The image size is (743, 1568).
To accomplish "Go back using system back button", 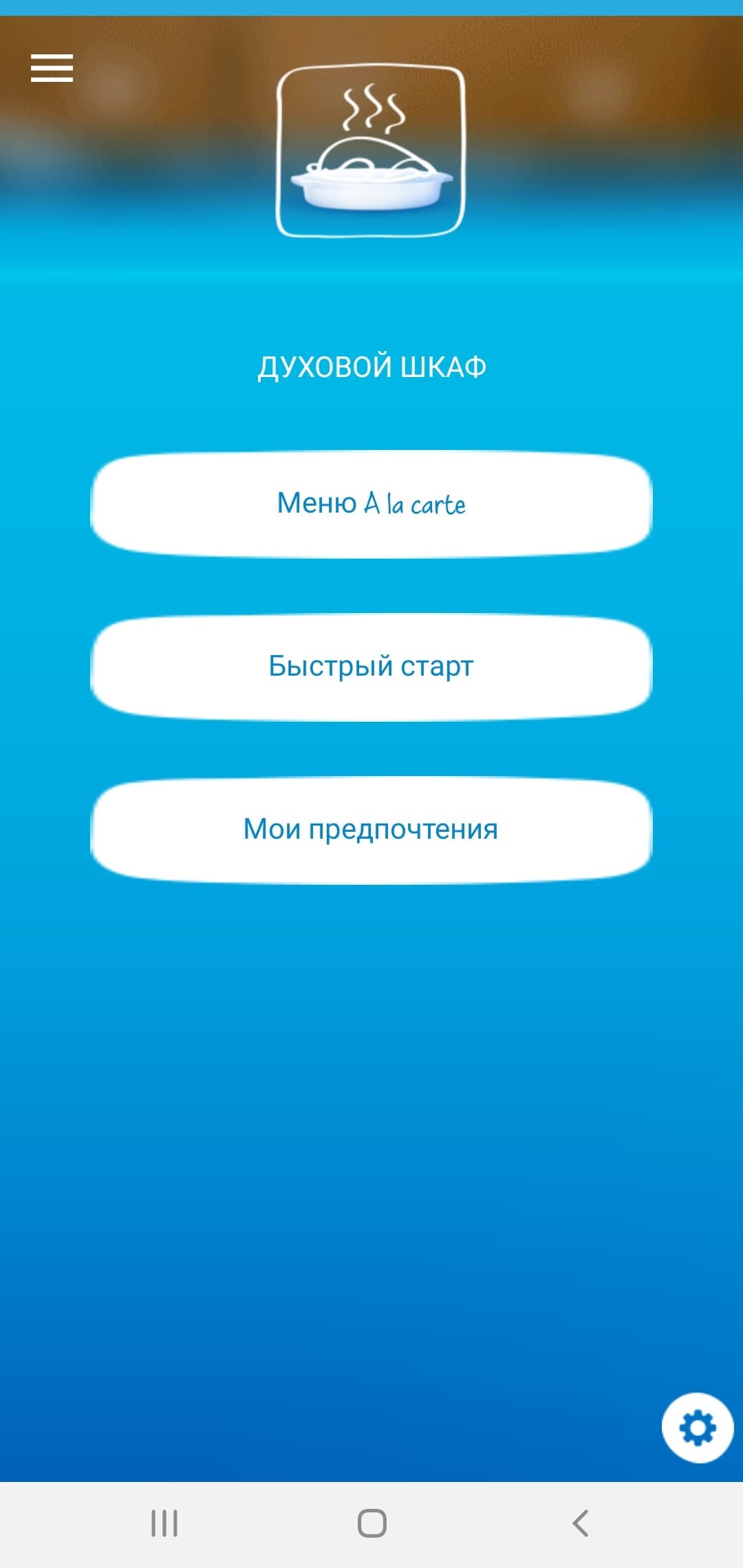I will click(x=580, y=1523).
